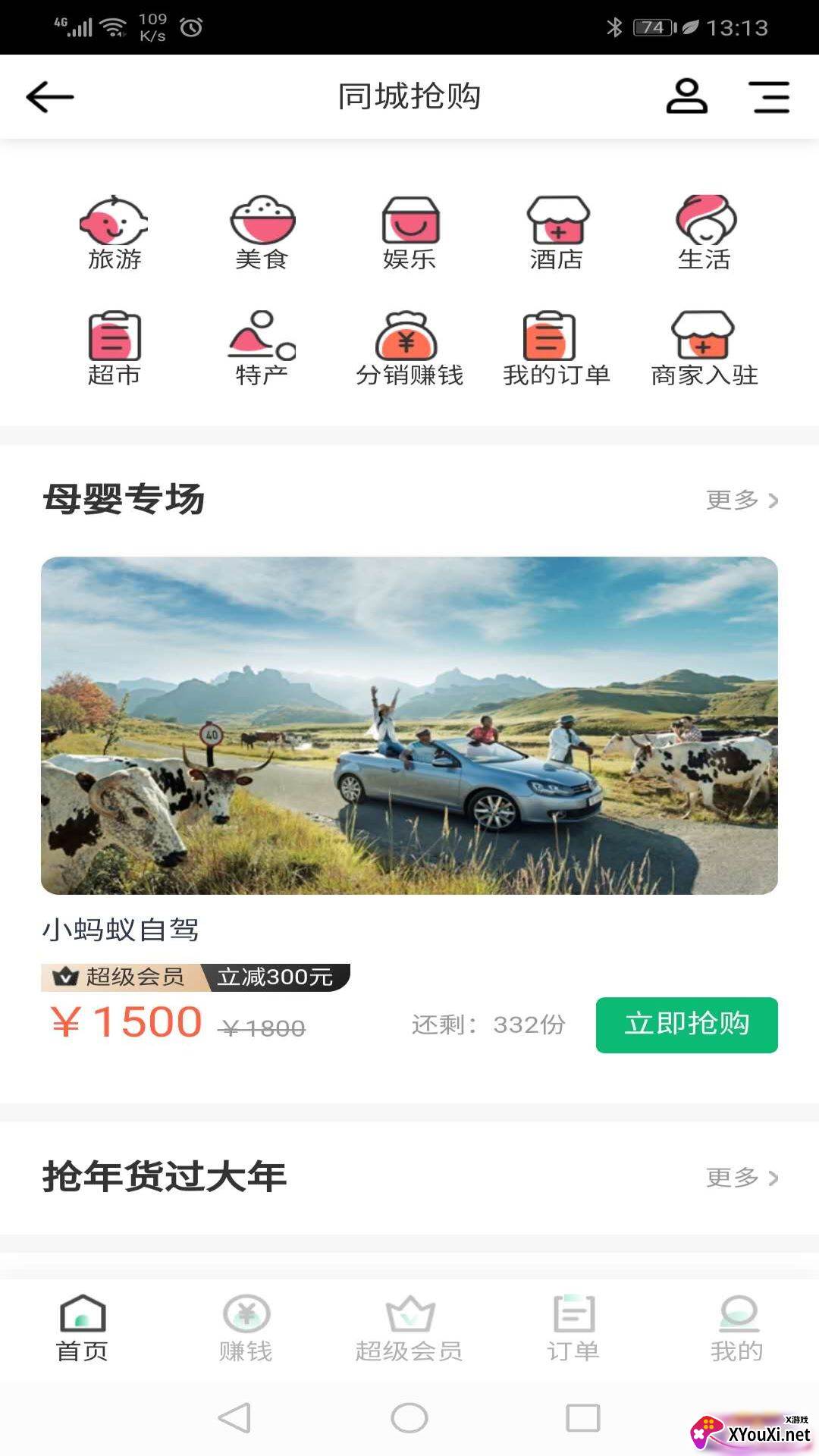Viewport: 819px width, 1456px height.
Task: Go to the 我的 tab
Action: (737, 1327)
